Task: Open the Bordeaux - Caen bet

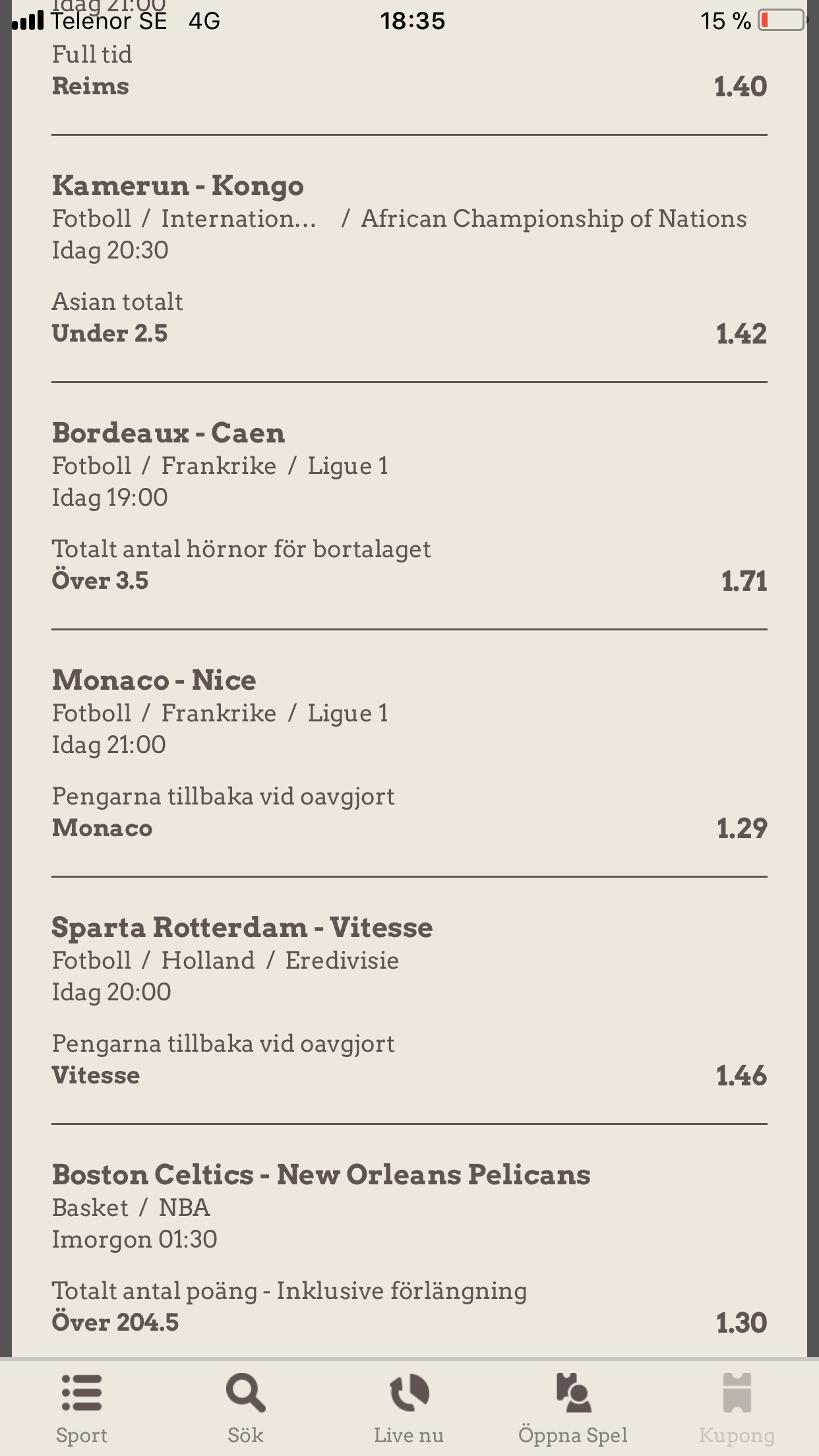Action: [x=409, y=506]
